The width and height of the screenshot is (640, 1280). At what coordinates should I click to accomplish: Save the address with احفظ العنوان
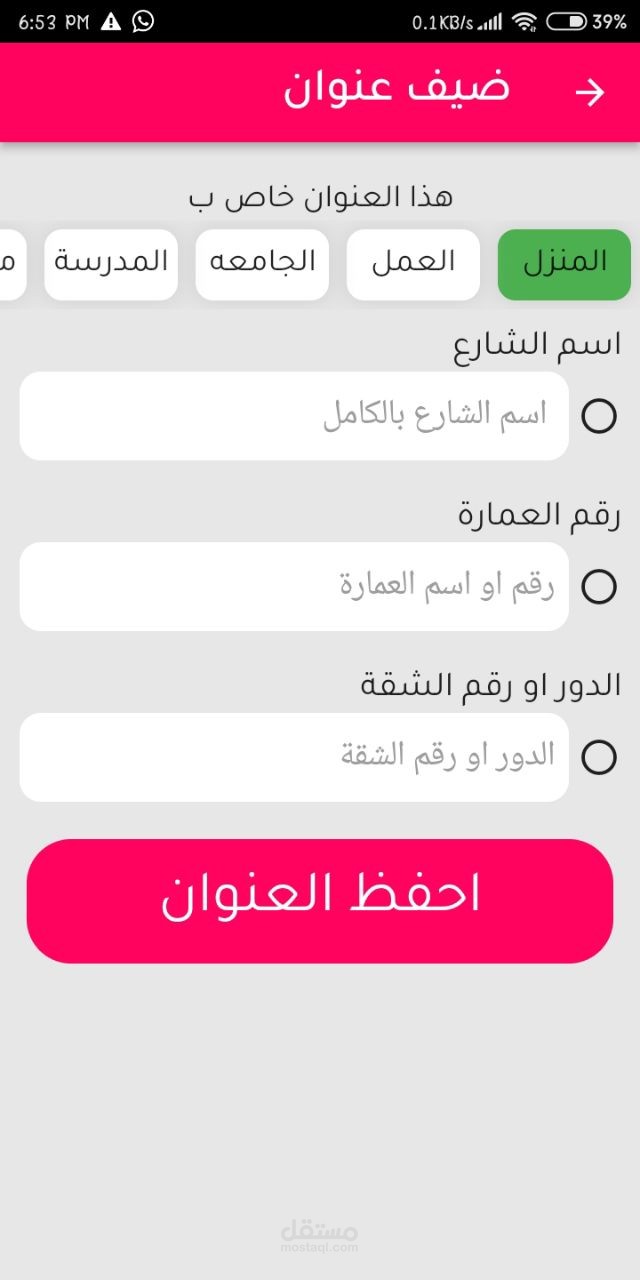[x=320, y=901]
